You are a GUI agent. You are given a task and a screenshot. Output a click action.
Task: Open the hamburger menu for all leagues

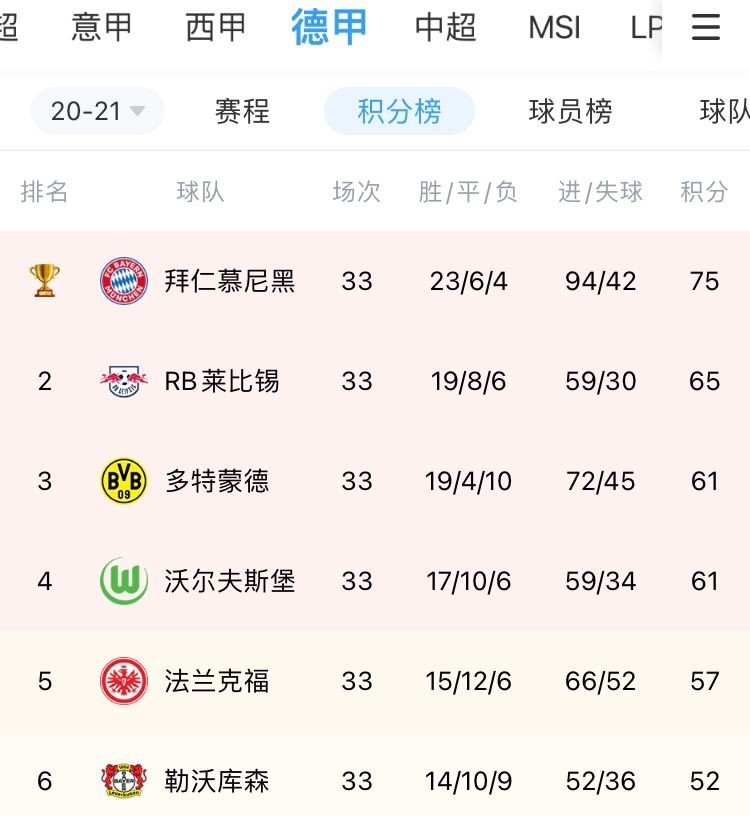[x=706, y=28]
